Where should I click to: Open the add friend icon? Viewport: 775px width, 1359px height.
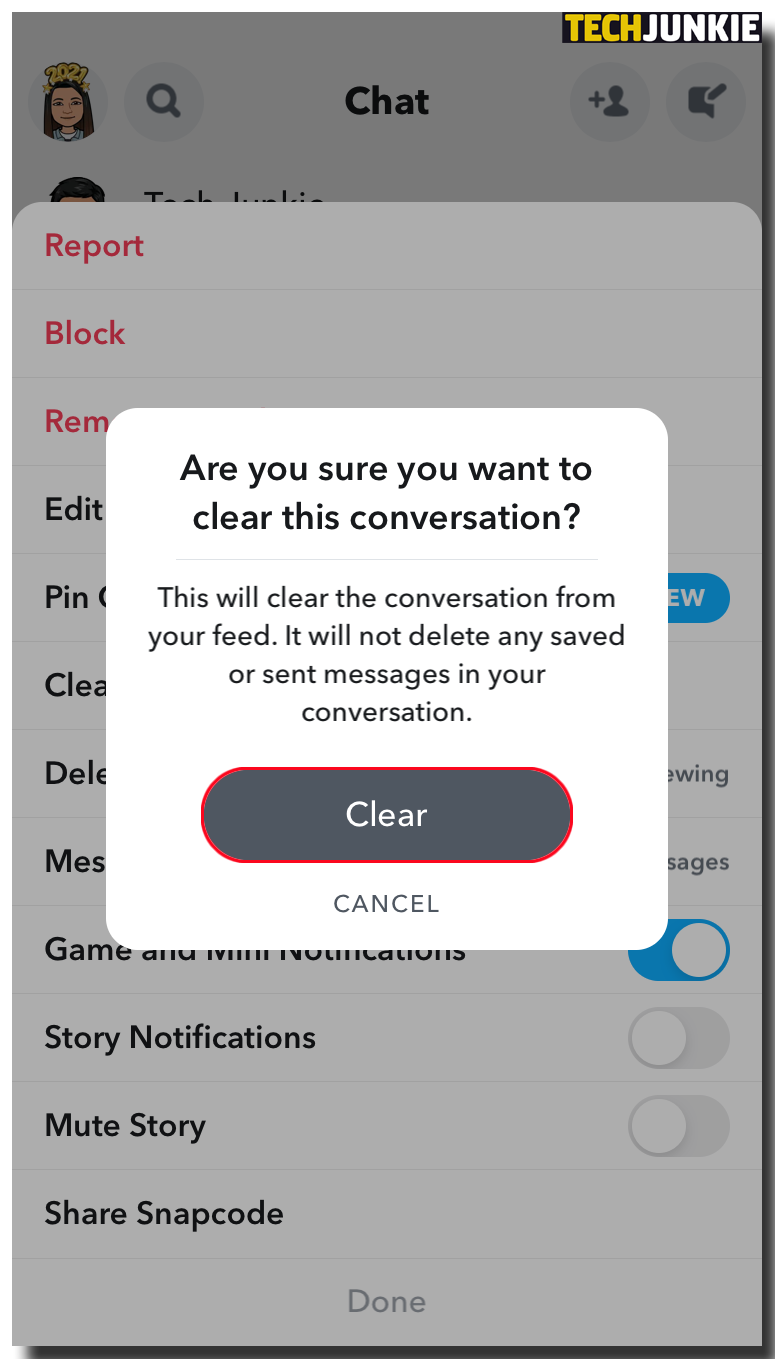click(x=609, y=101)
